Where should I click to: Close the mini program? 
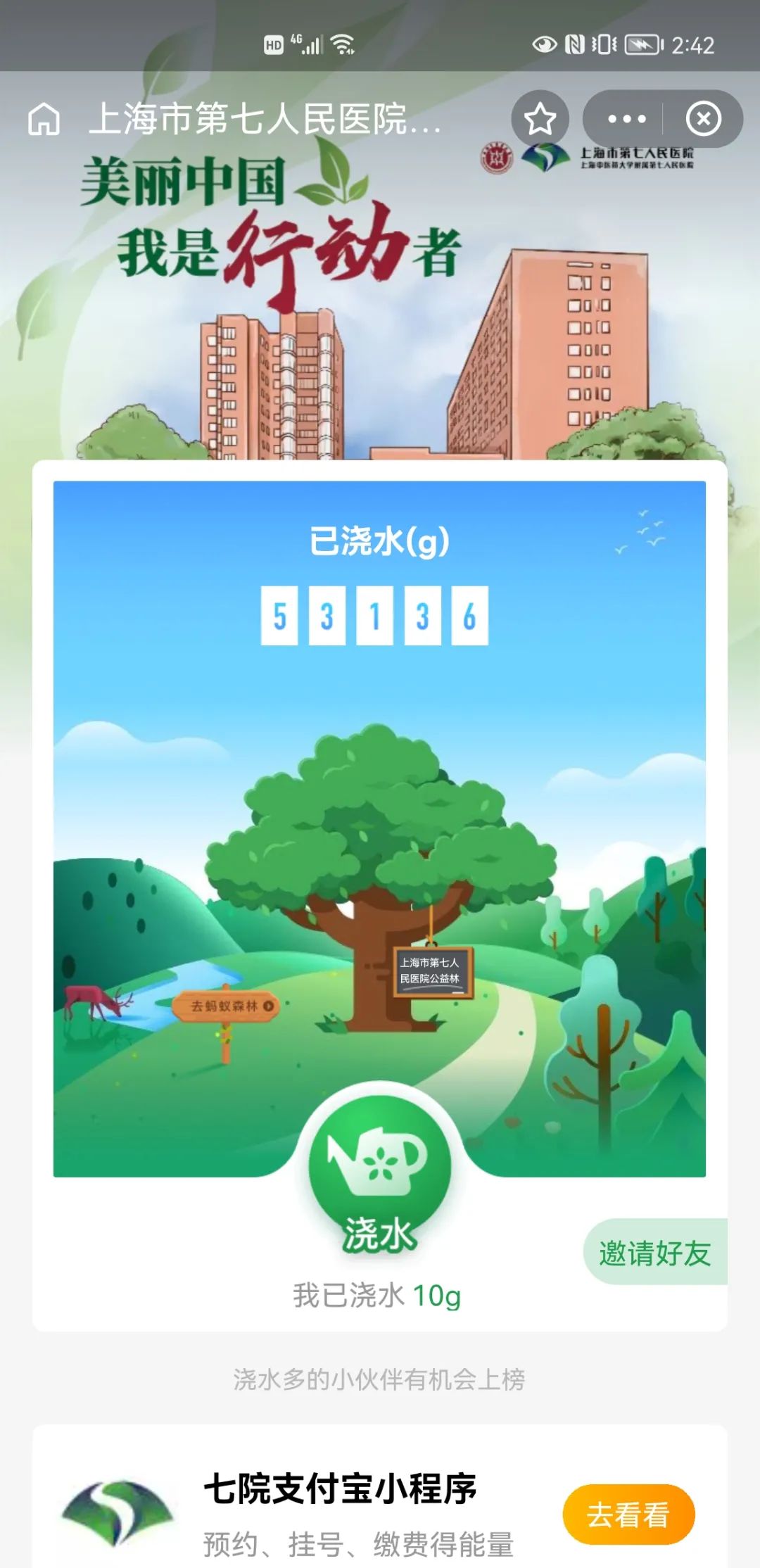[x=703, y=119]
